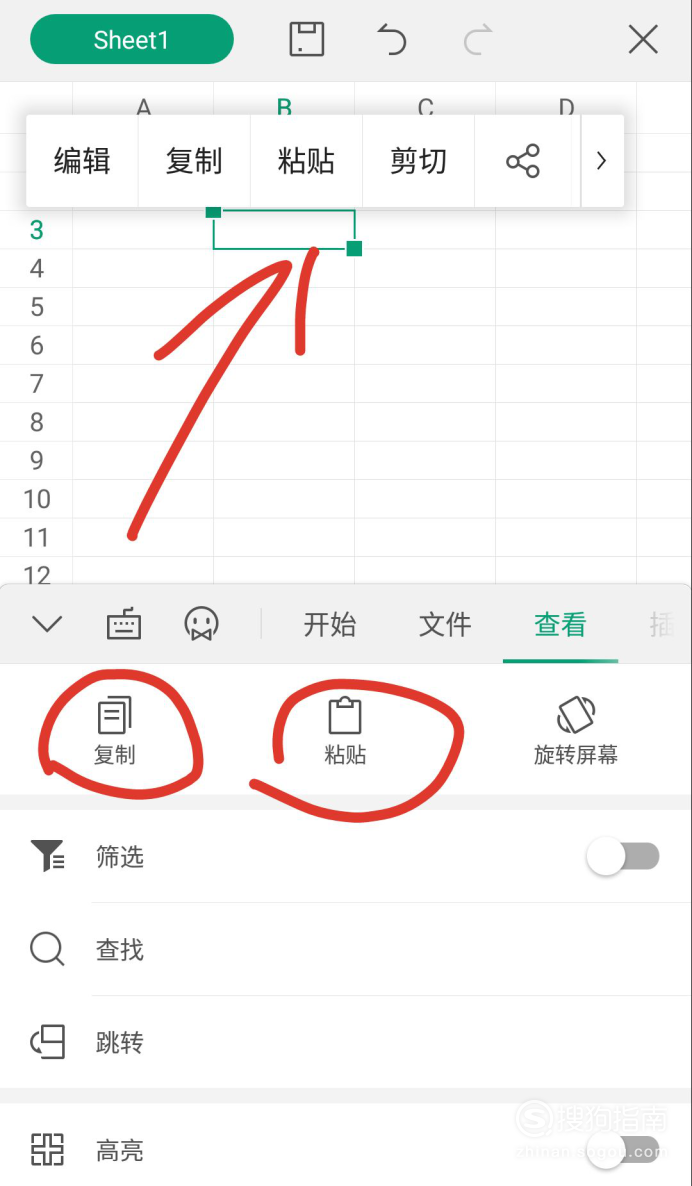Undo the last action
692x1186 pixels.
[393, 39]
